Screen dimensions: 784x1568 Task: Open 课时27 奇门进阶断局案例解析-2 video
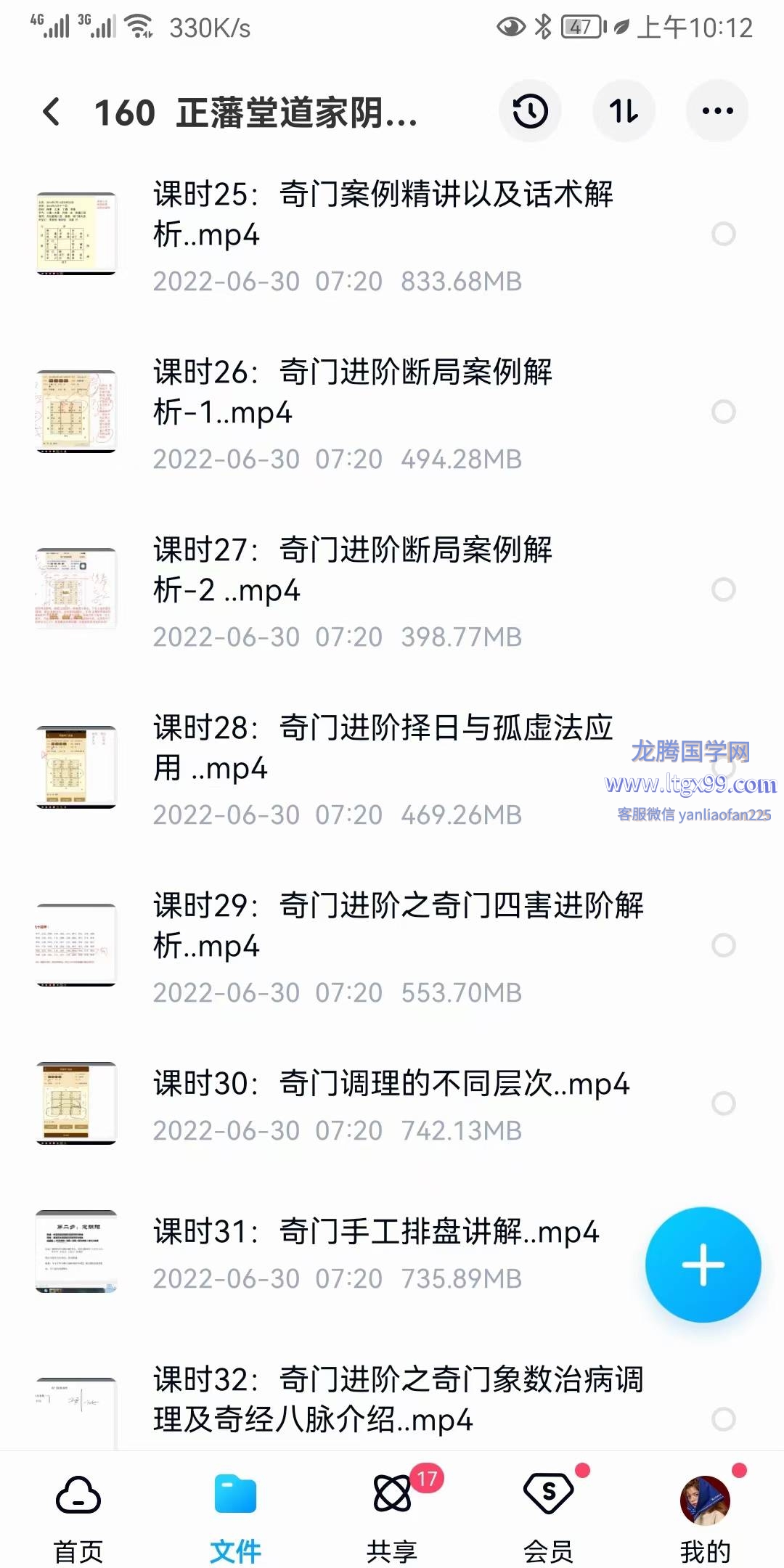[x=352, y=570]
